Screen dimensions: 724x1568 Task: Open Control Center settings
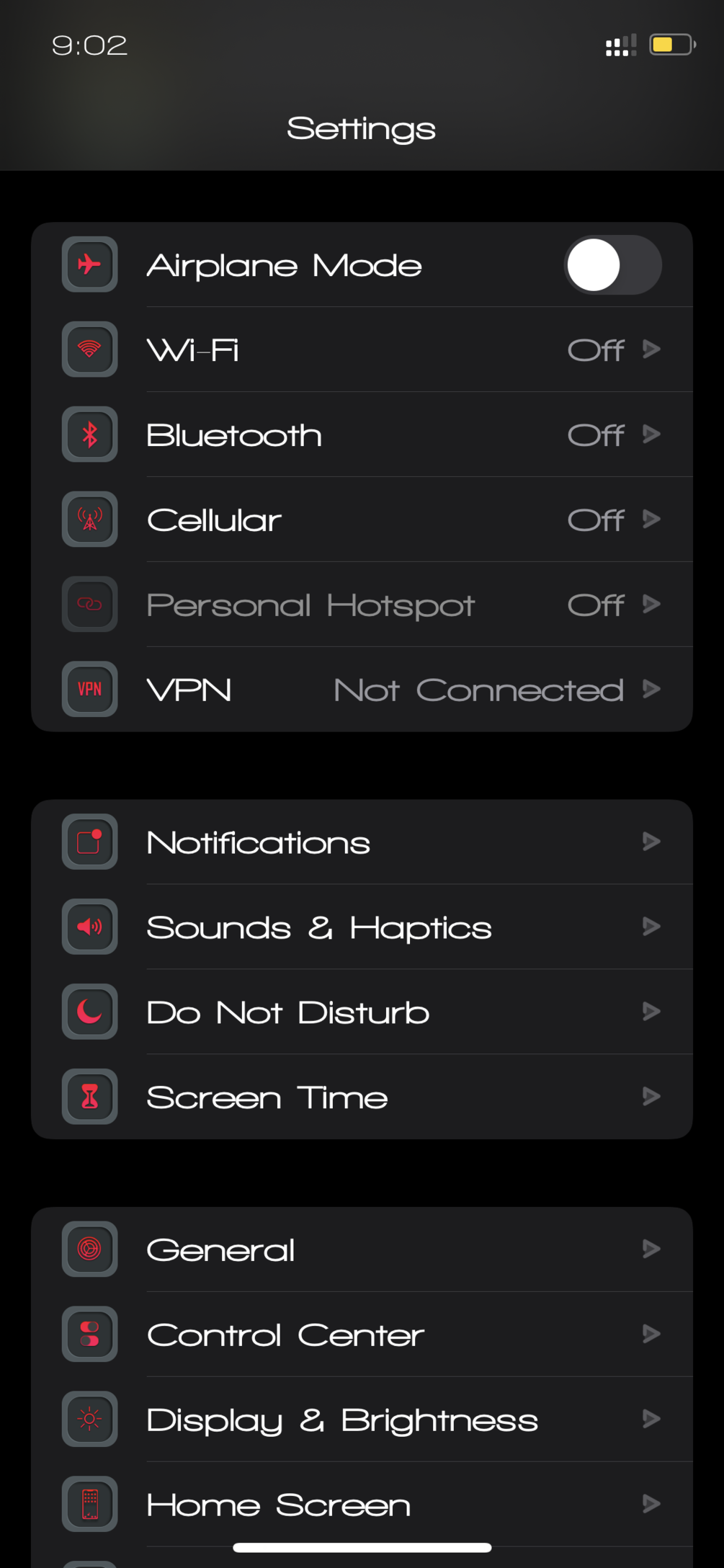coord(362,1335)
